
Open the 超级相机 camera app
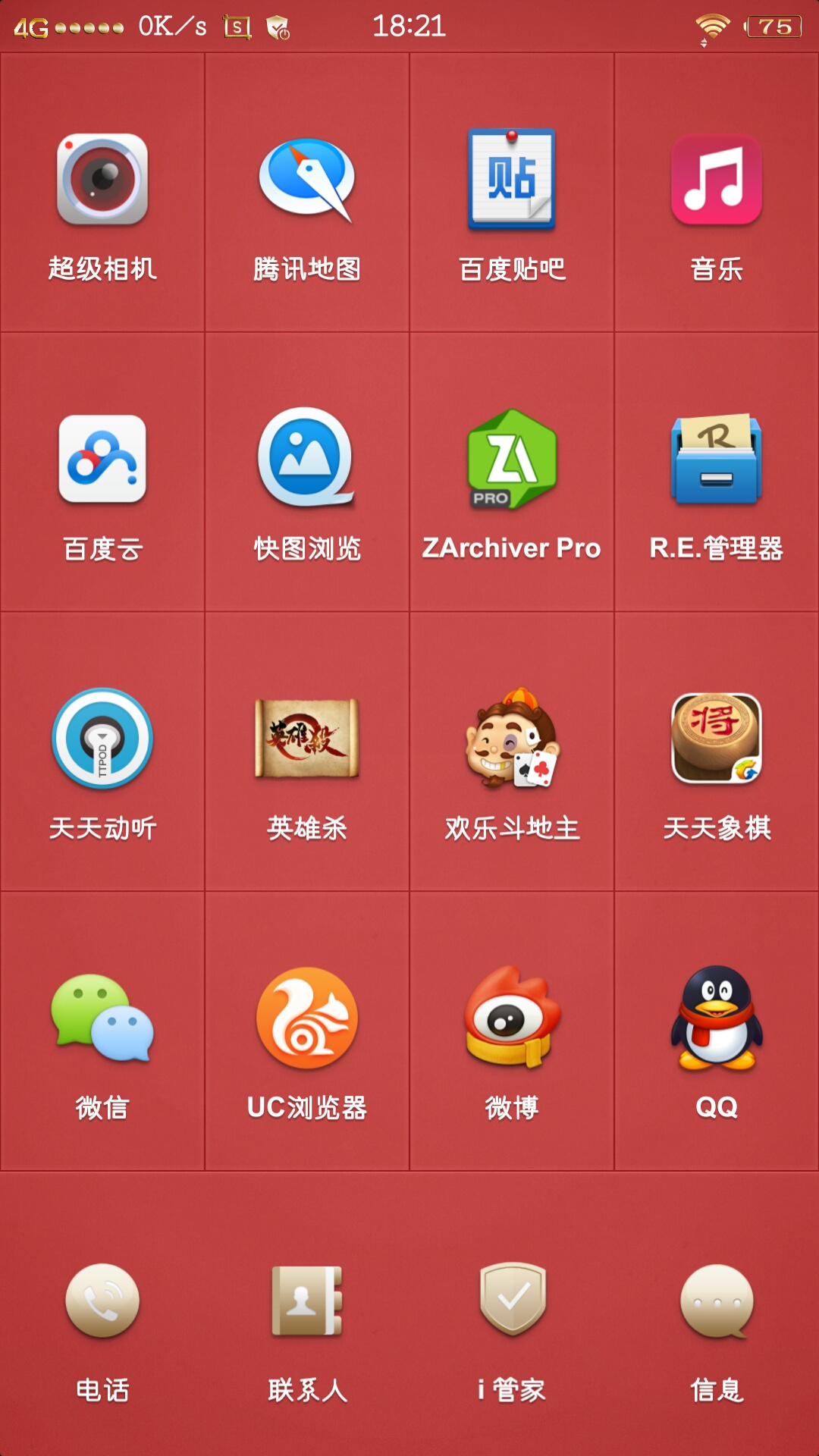tap(102, 180)
